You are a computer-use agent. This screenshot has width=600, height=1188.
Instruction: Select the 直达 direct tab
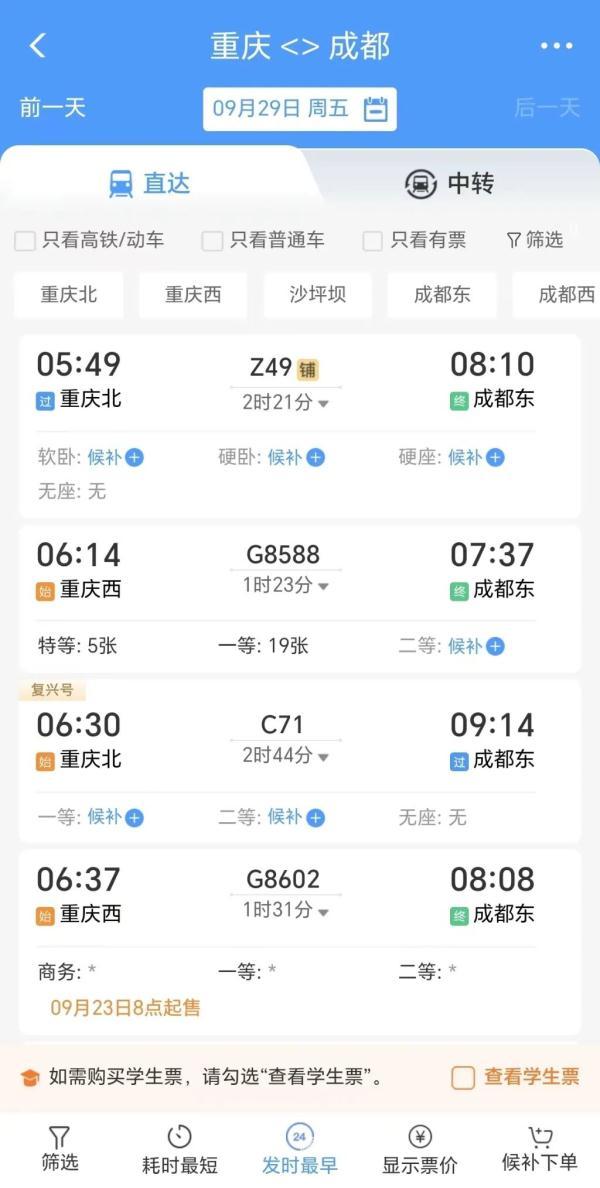point(150,184)
